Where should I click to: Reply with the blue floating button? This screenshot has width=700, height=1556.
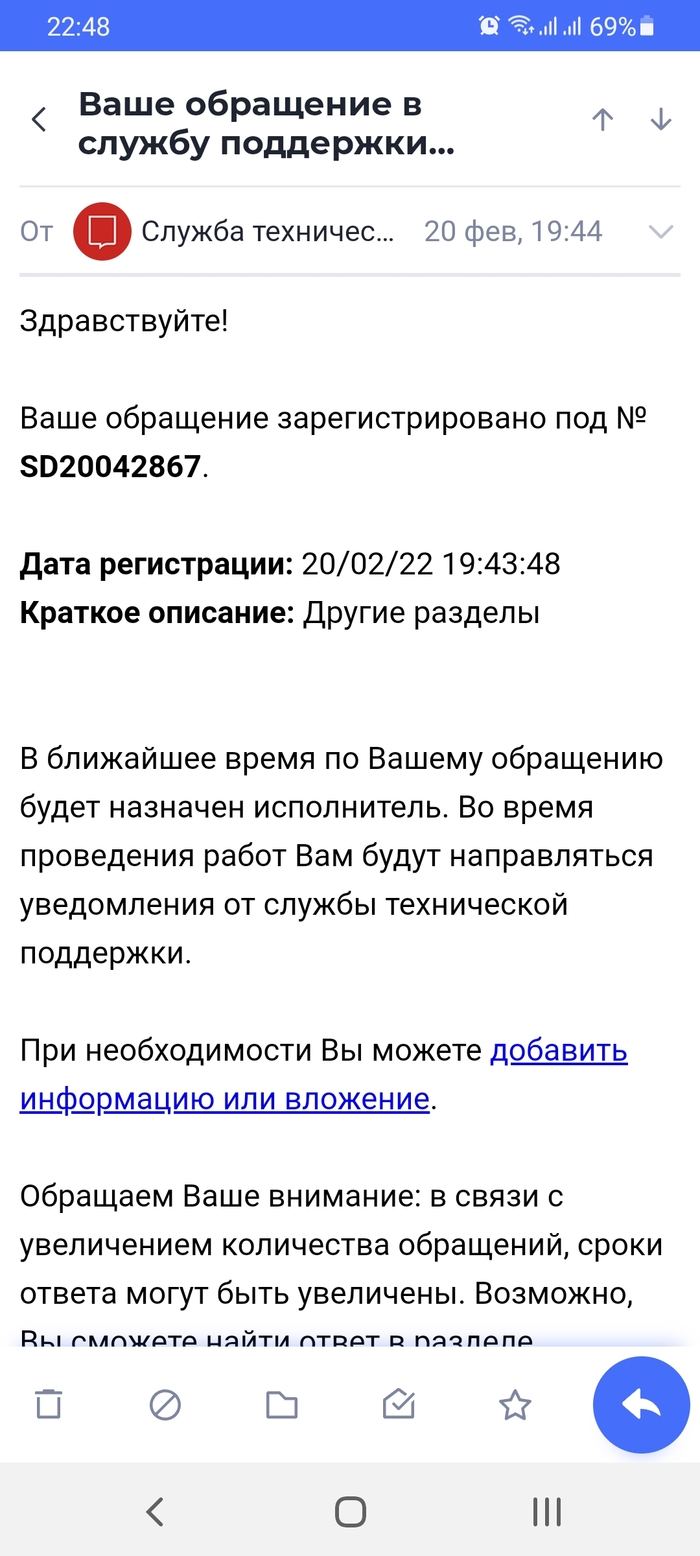click(641, 1404)
